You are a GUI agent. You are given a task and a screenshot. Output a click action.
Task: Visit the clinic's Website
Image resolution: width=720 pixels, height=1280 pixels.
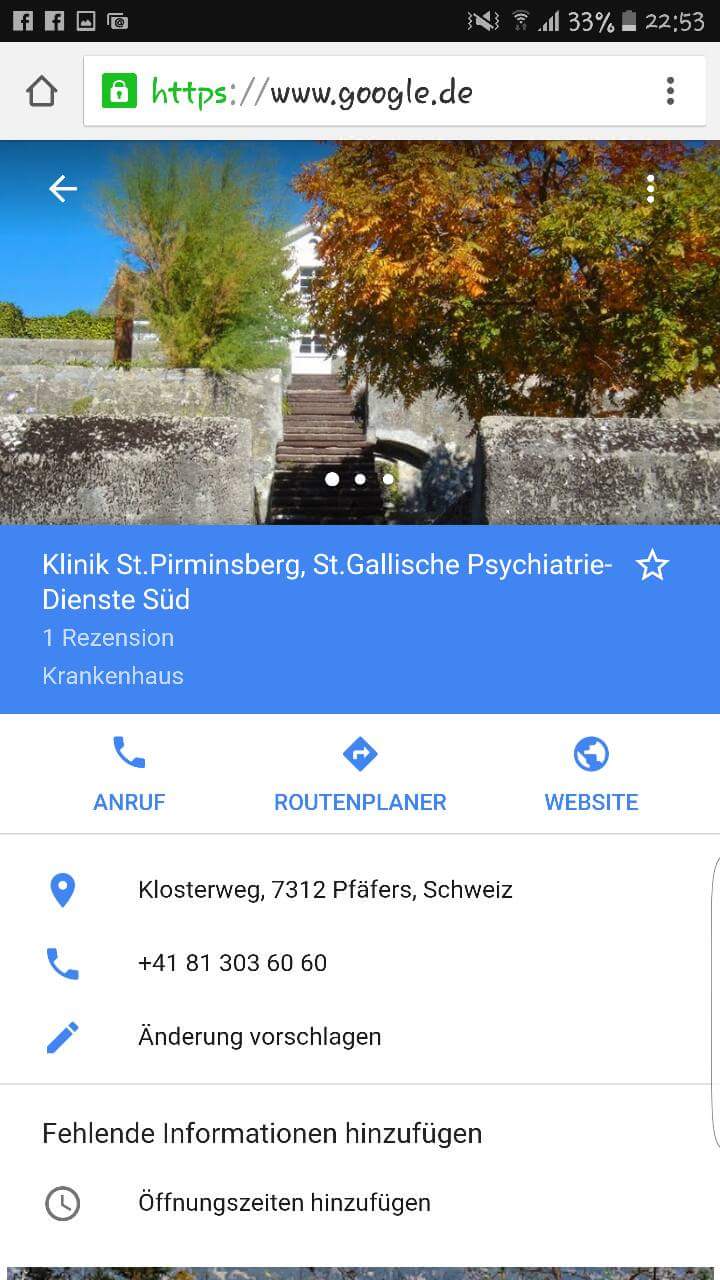point(591,774)
